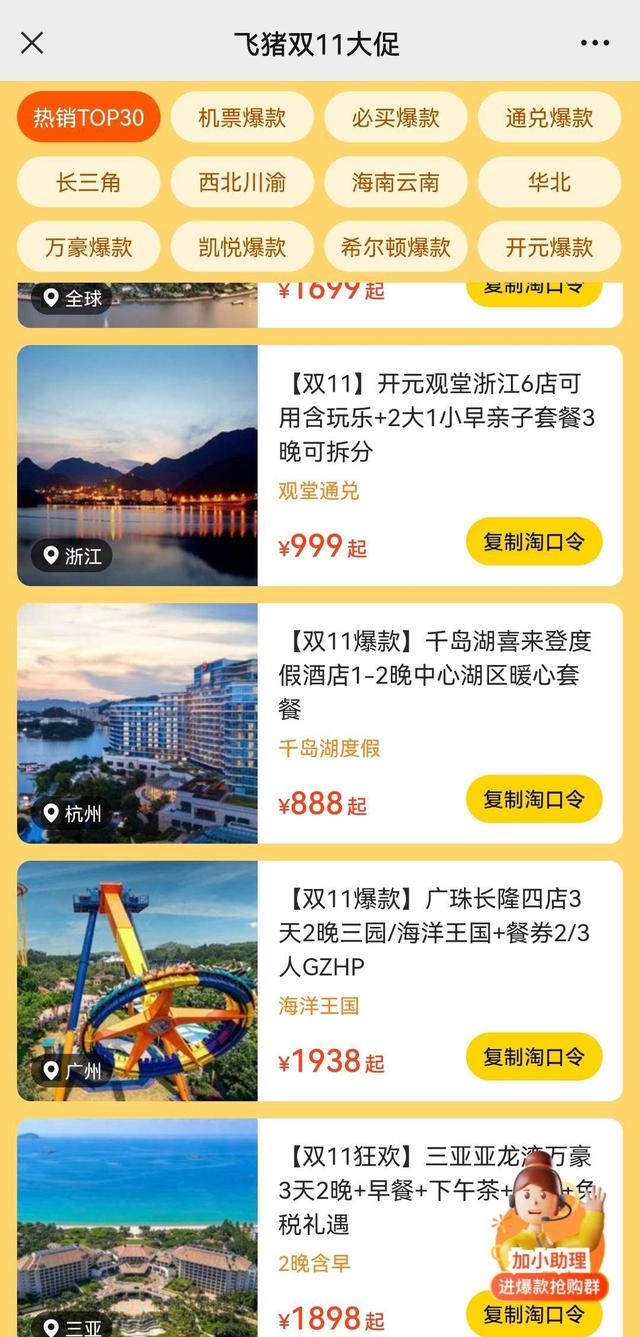This screenshot has width=640, height=1337.
Task: Select the 华北 region chip
Action: point(549,182)
